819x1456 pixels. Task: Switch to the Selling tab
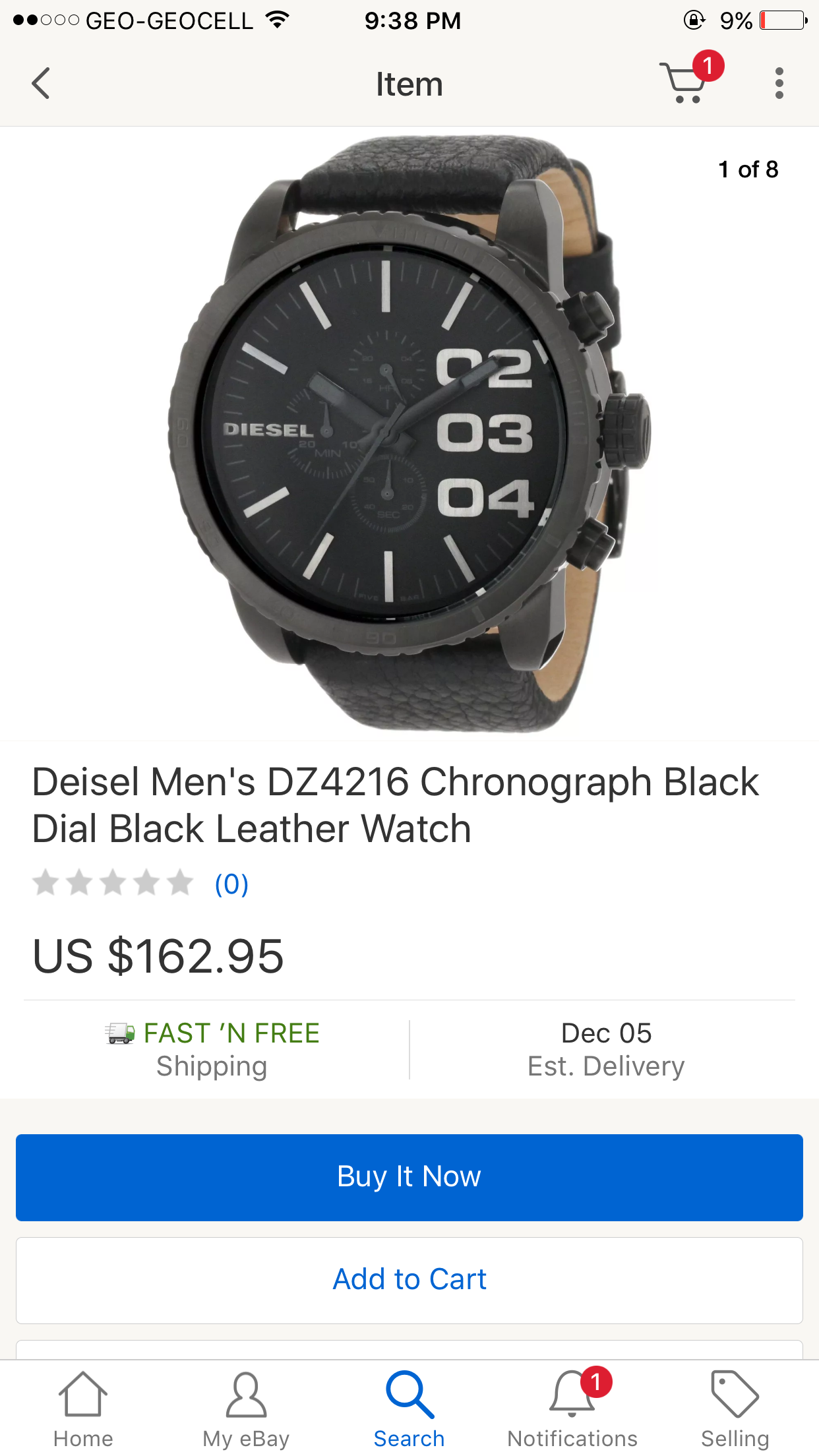(735, 1409)
